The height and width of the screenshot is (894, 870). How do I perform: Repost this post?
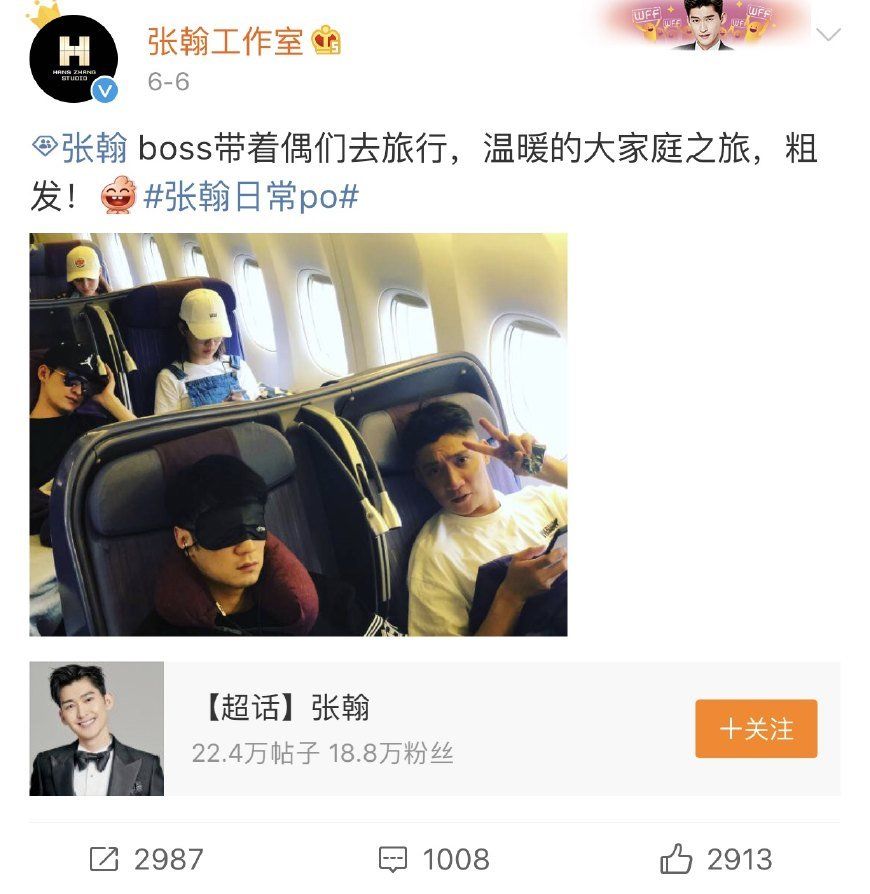coord(145,859)
